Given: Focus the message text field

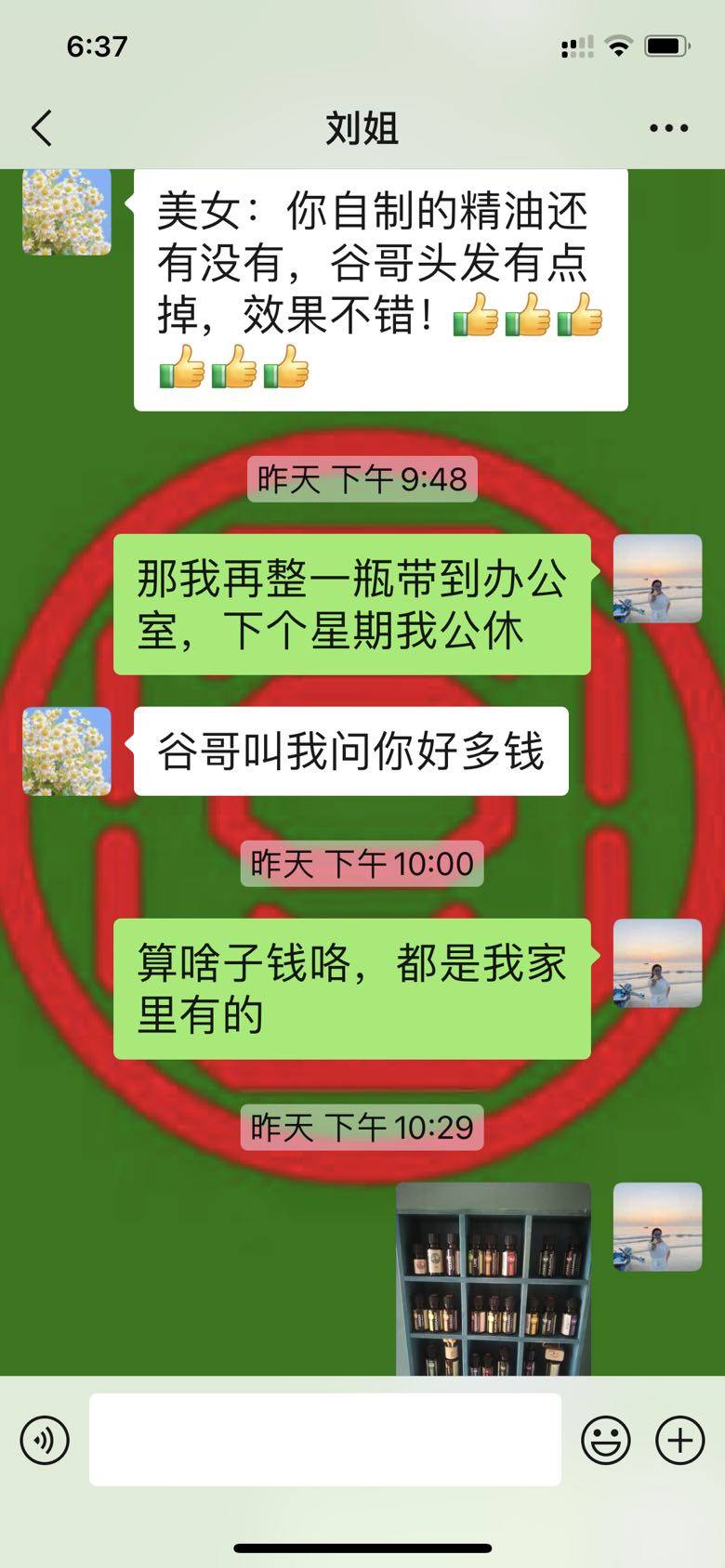Looking at the screenshot, I should click(324, 1439).
